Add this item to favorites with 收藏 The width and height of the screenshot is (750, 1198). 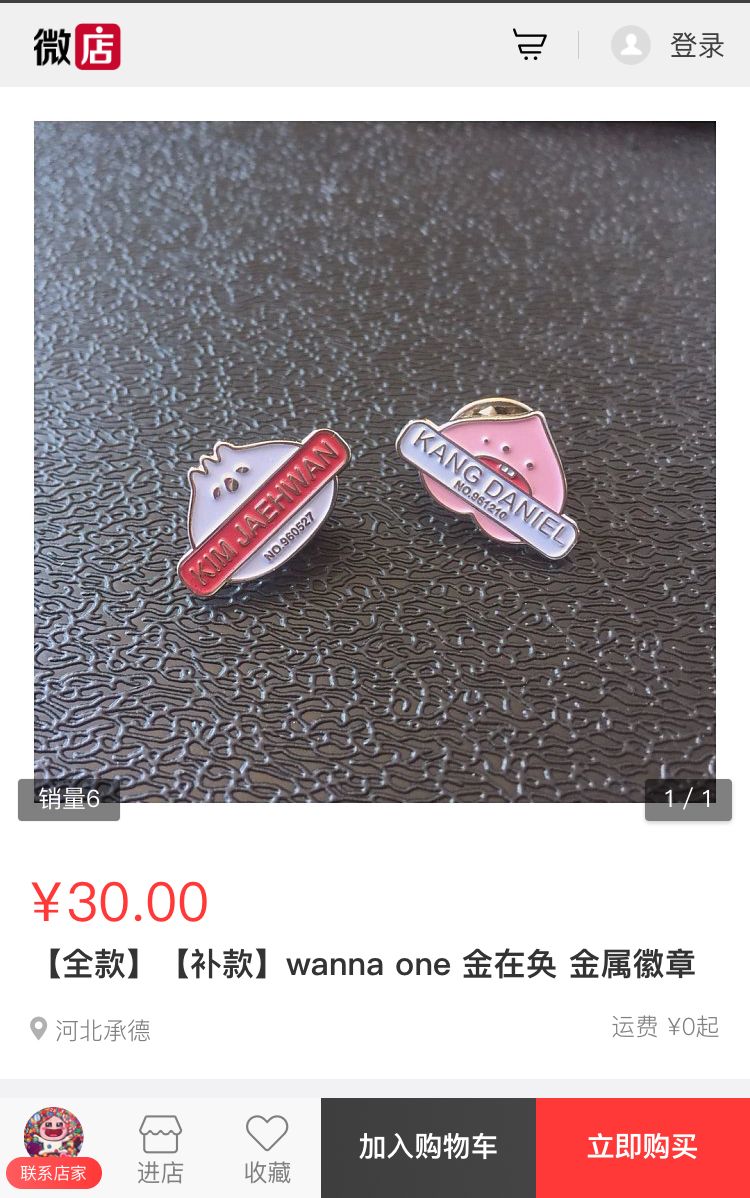pyautogui.click(x=267, y=1148)
